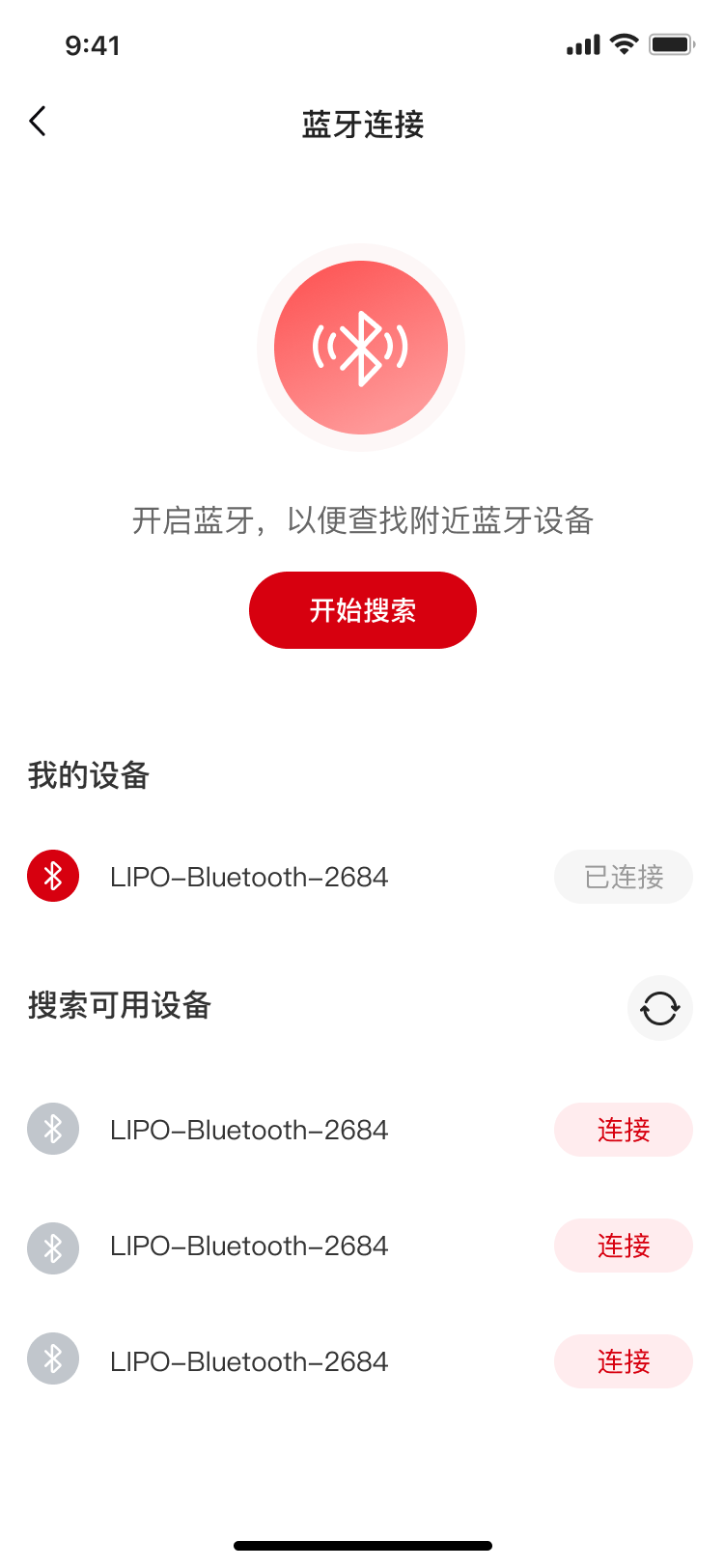This screenshot has height=1568, width=724.
Task: Tap the 开始搜索 button
Action: 362,610
